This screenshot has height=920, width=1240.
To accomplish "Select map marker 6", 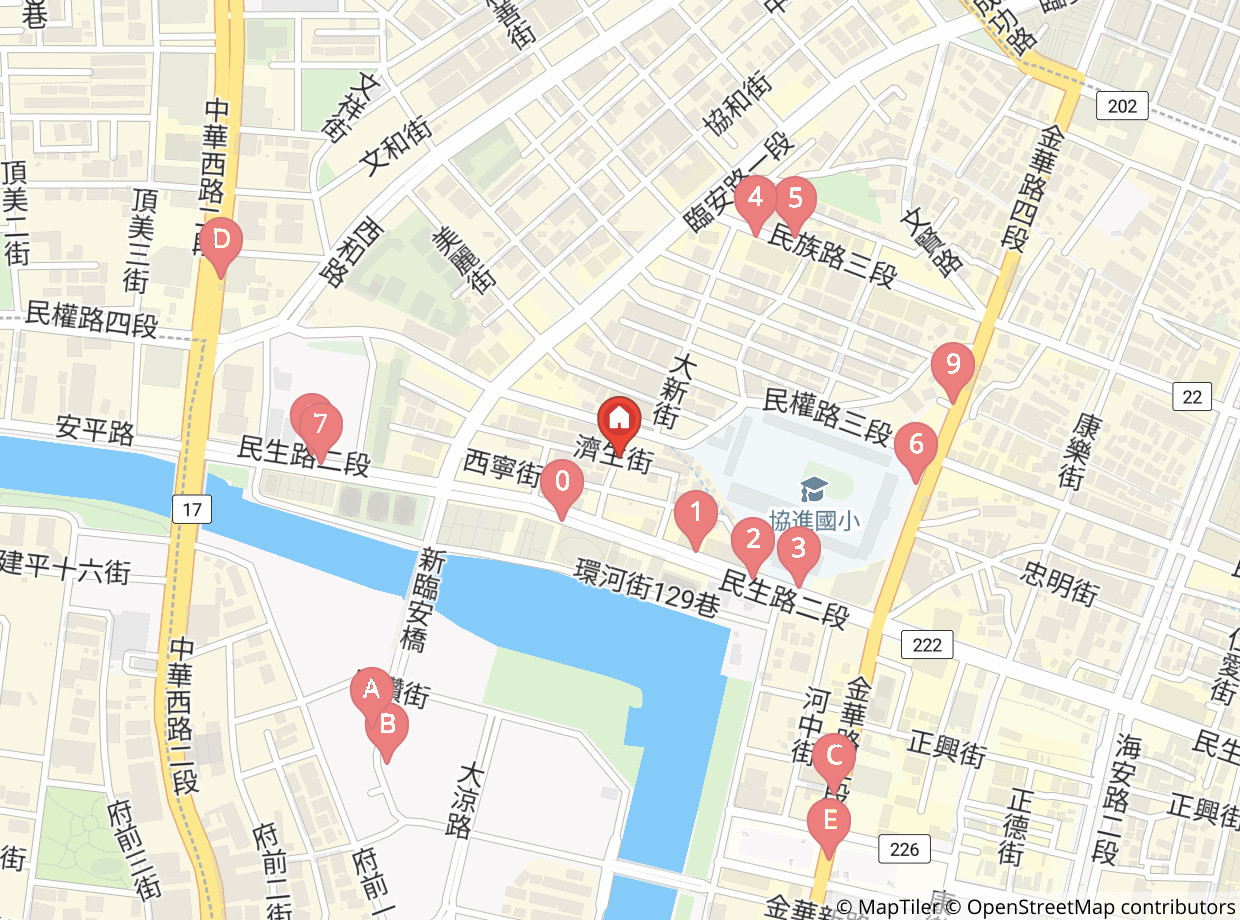I will 916,444.
